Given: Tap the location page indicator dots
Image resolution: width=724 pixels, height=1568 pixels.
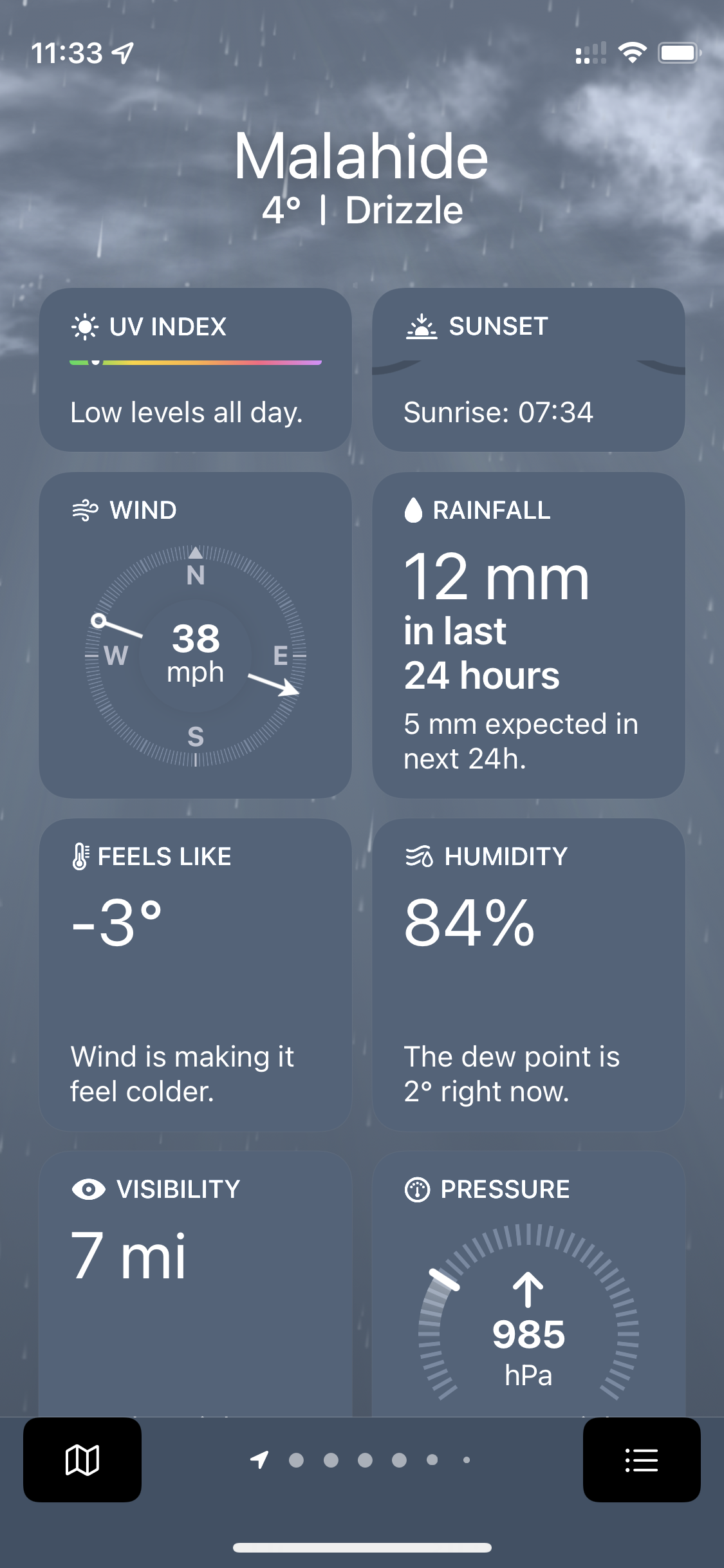Looking at the screenshot, I should pyautogui.click(x=364, y=1460).
